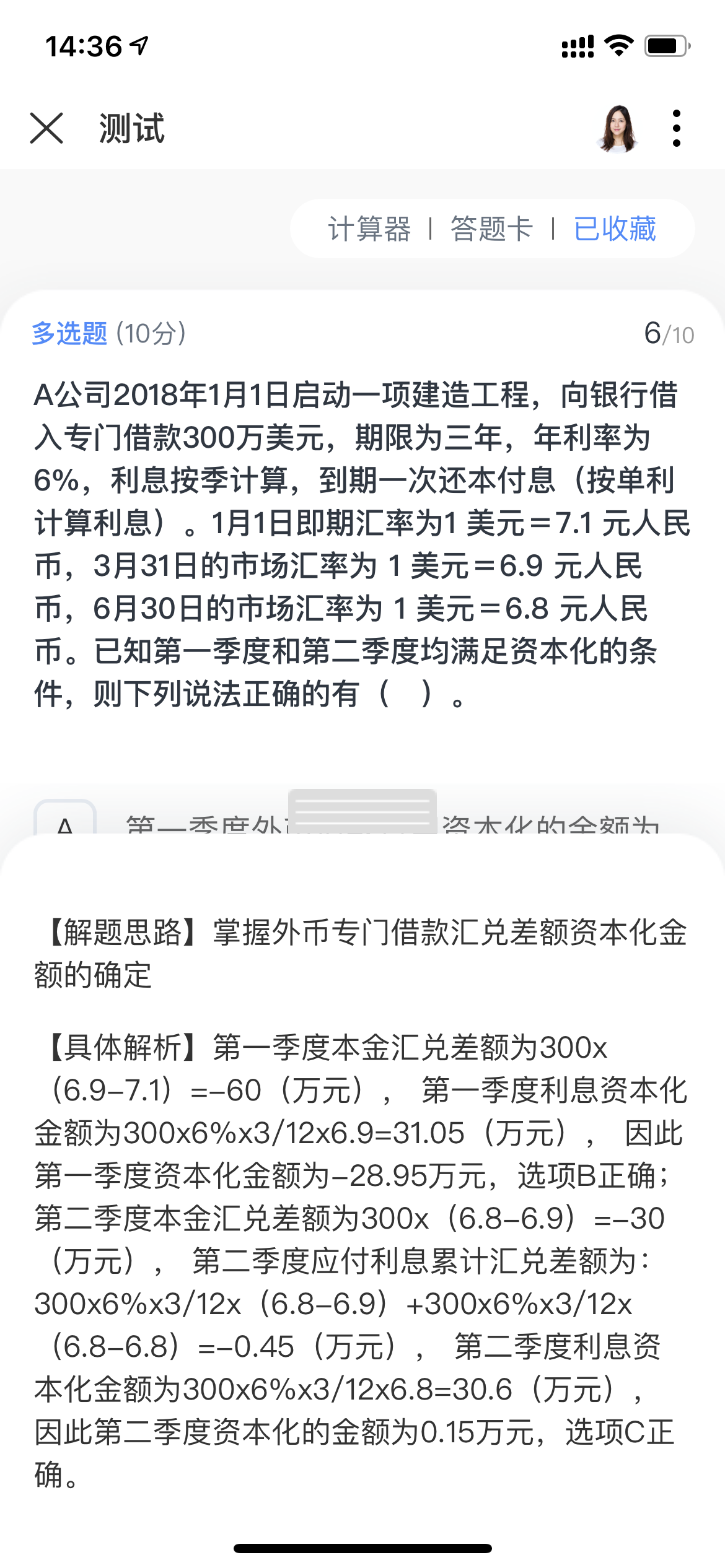The image size is (725, 1568).
Task: Close the test with the X icon
Action: point(46,128)
